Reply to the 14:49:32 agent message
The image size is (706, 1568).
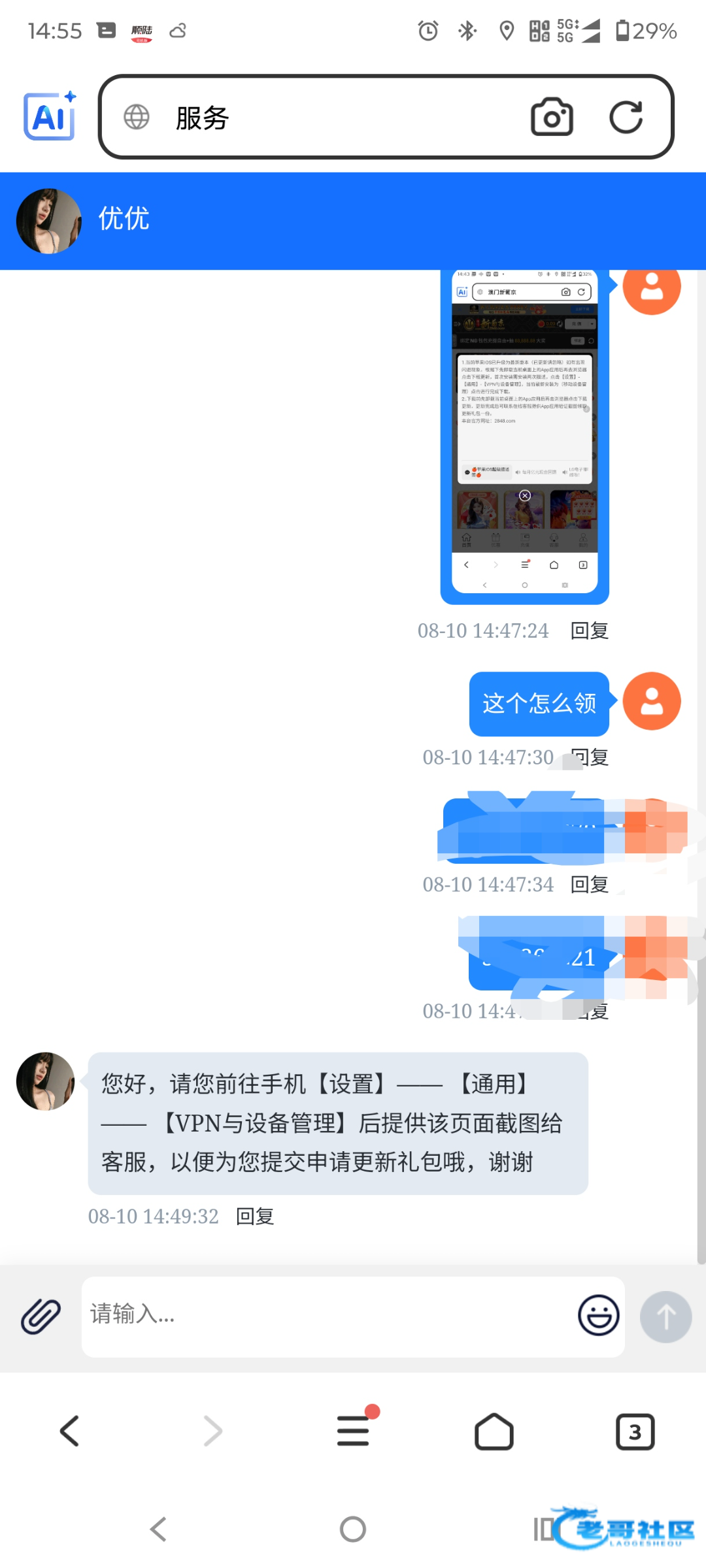tap(254, 1217)
